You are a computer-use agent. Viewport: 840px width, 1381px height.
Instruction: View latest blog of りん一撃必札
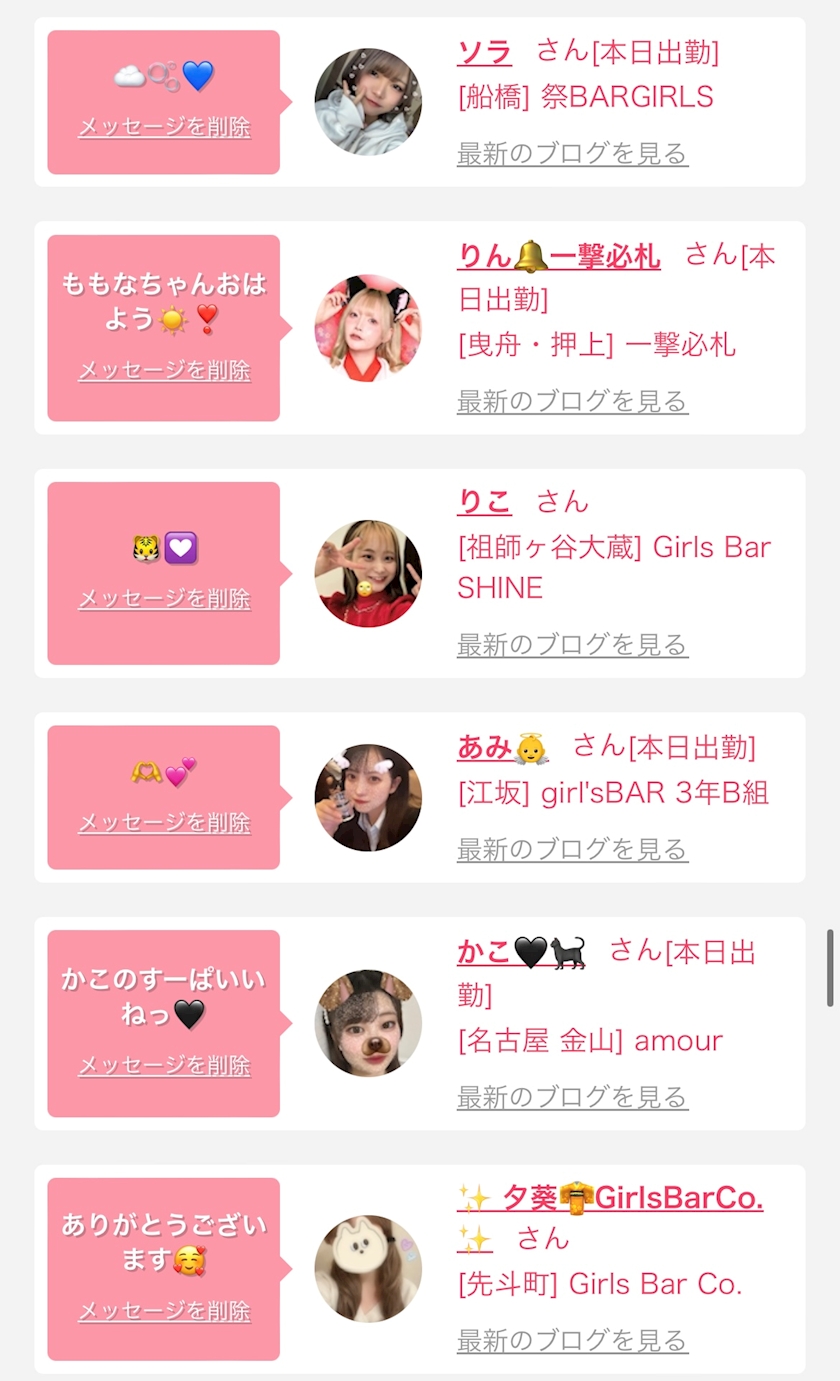pyautogui.click(x=572, y=401)
